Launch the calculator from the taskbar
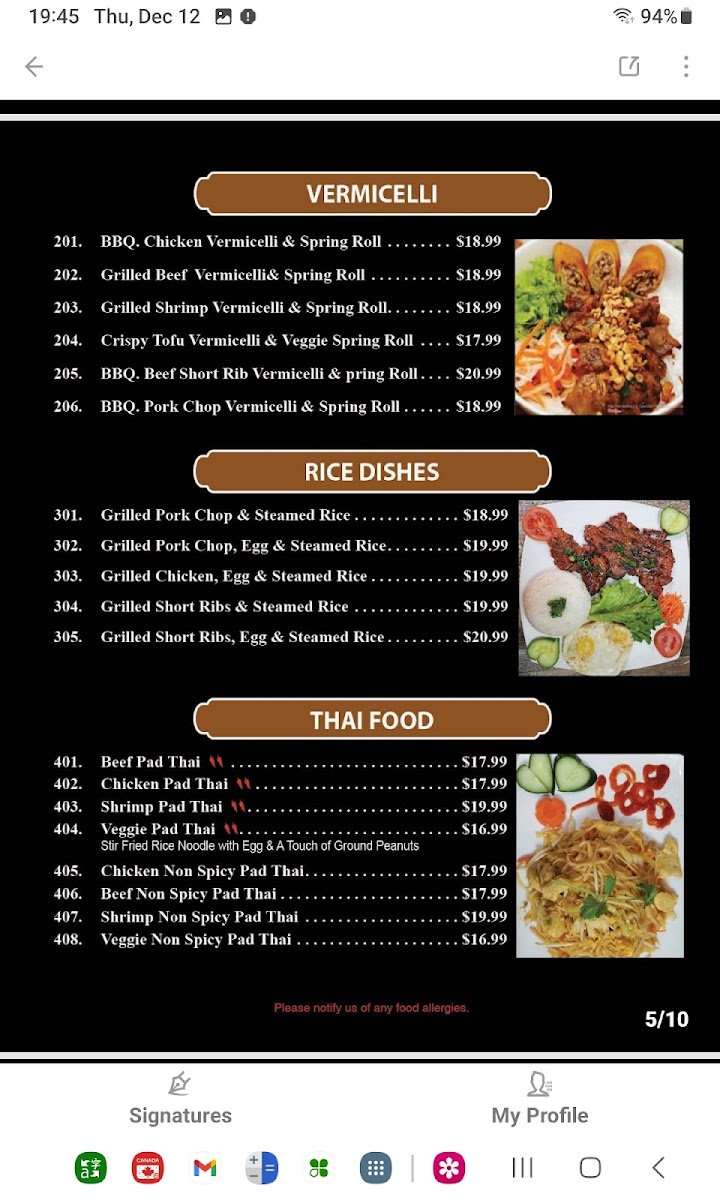The image size is (720, 1200). (x=262, y=1167)
